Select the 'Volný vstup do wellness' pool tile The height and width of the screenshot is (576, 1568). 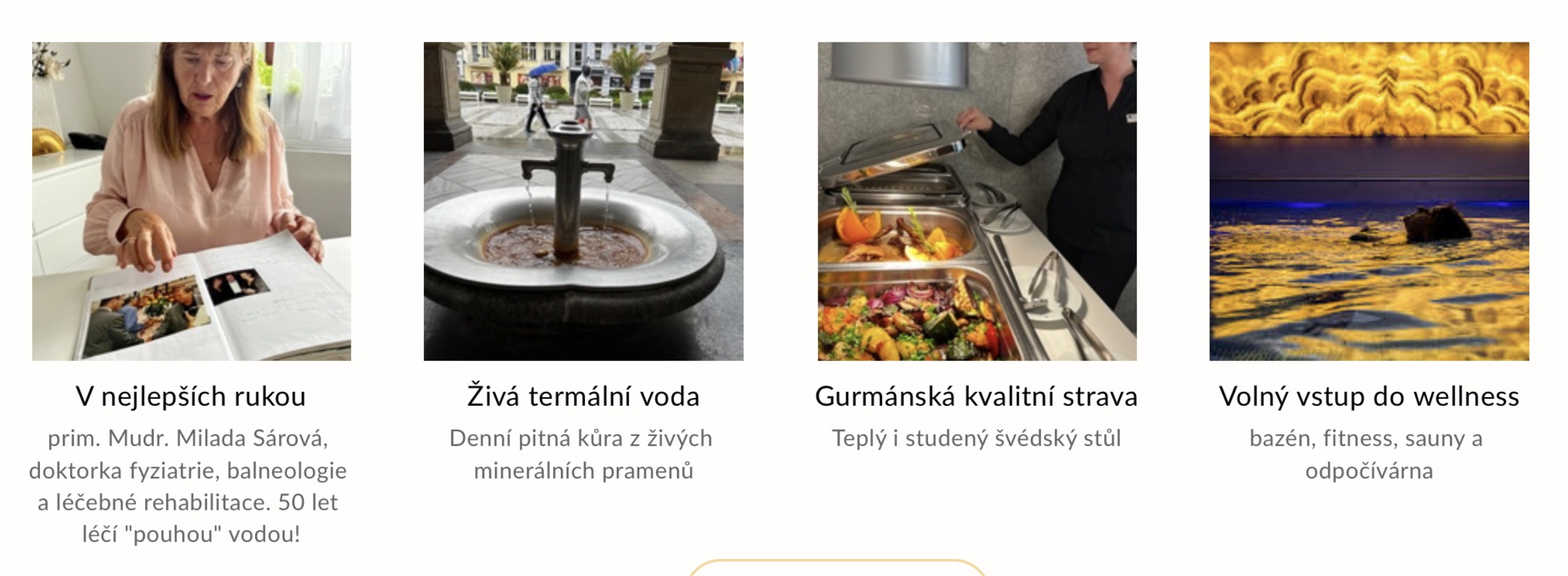tap(1368, 201)
